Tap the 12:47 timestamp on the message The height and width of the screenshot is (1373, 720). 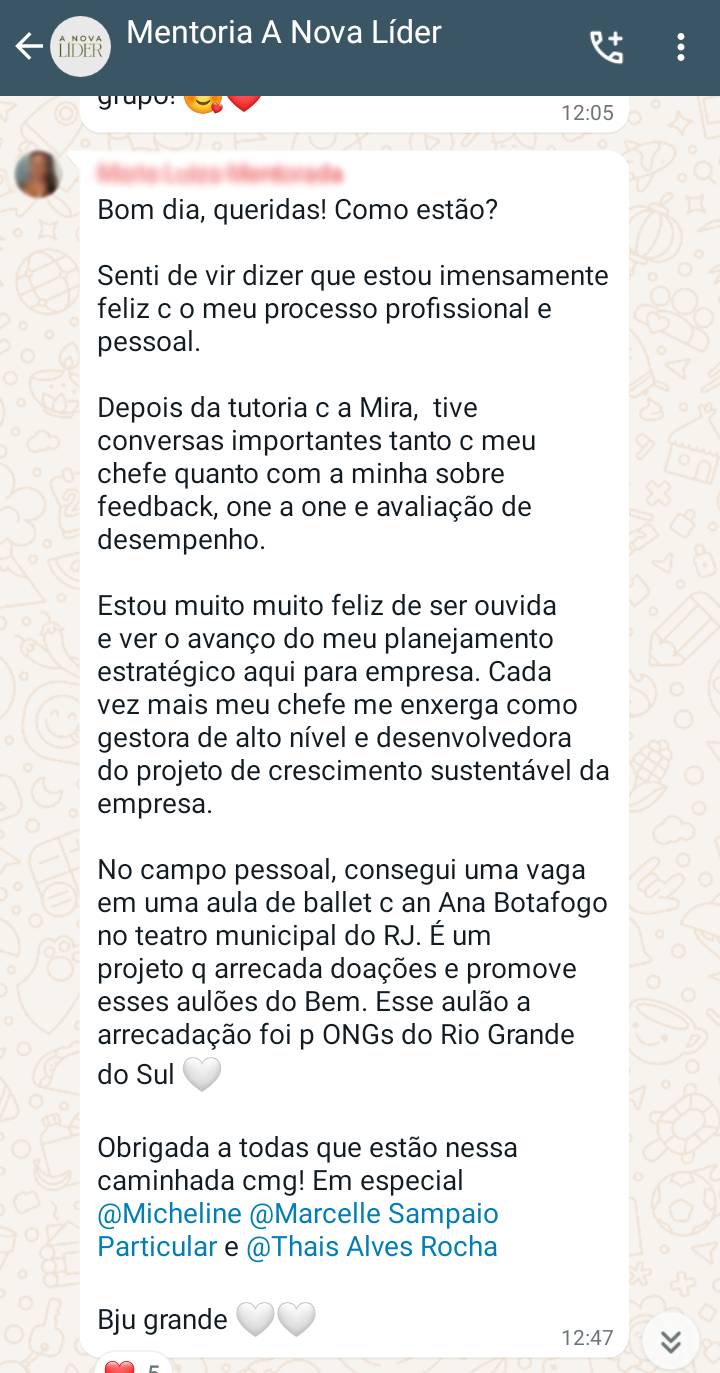(x=587, y=1338)
